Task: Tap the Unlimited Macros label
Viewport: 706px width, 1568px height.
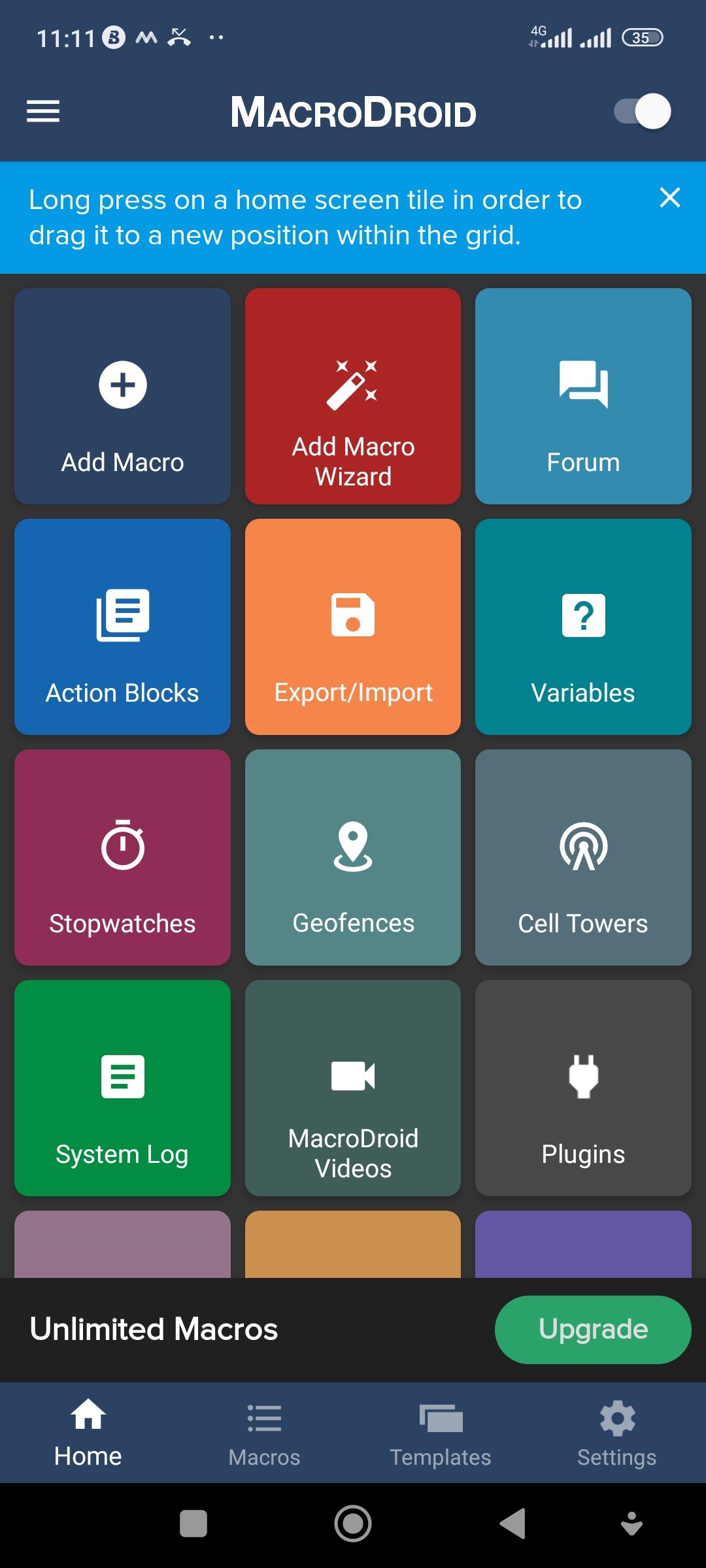Action: pos(154,1330)
